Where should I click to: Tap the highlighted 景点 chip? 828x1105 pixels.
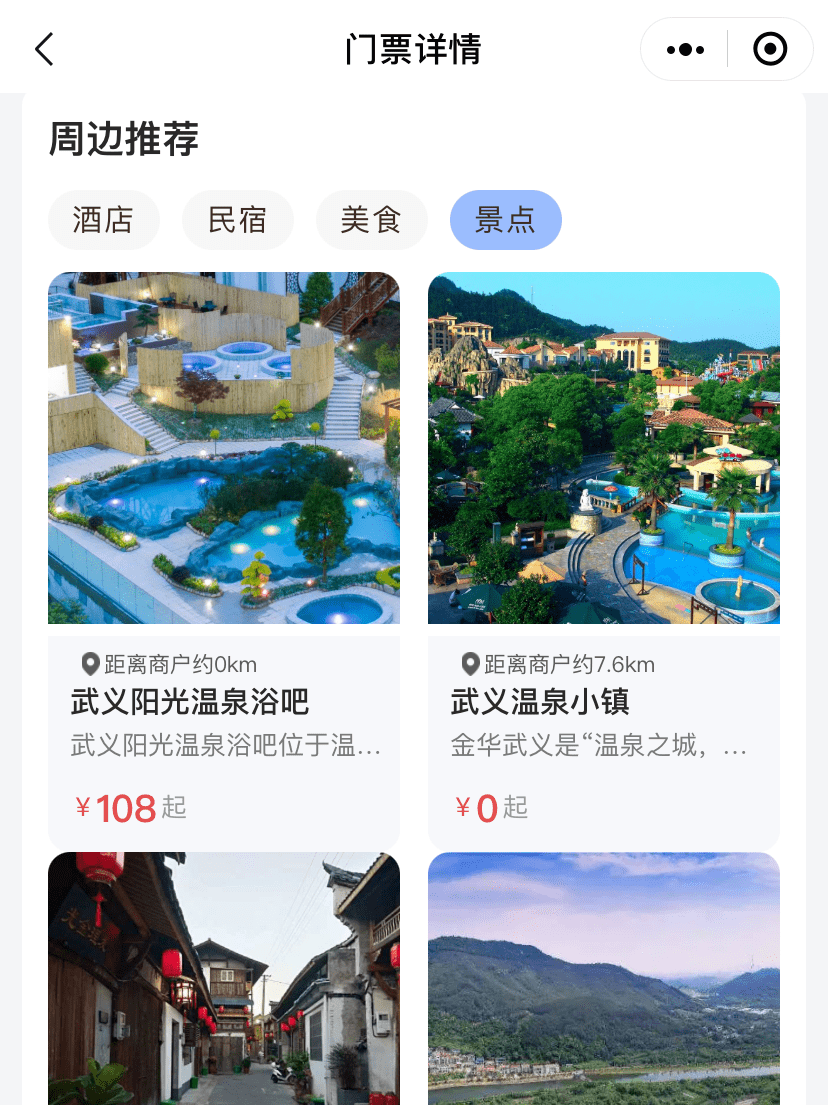(505, 220)
